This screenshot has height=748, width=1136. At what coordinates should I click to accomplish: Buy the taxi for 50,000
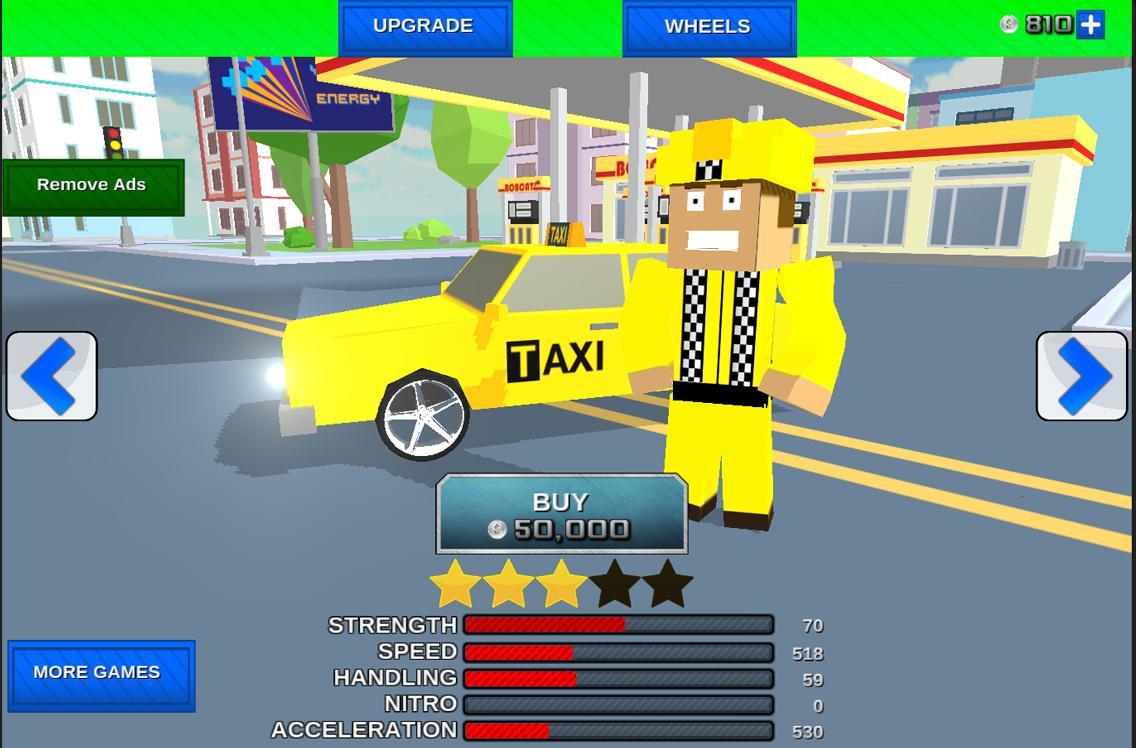(x=561, y=514)
